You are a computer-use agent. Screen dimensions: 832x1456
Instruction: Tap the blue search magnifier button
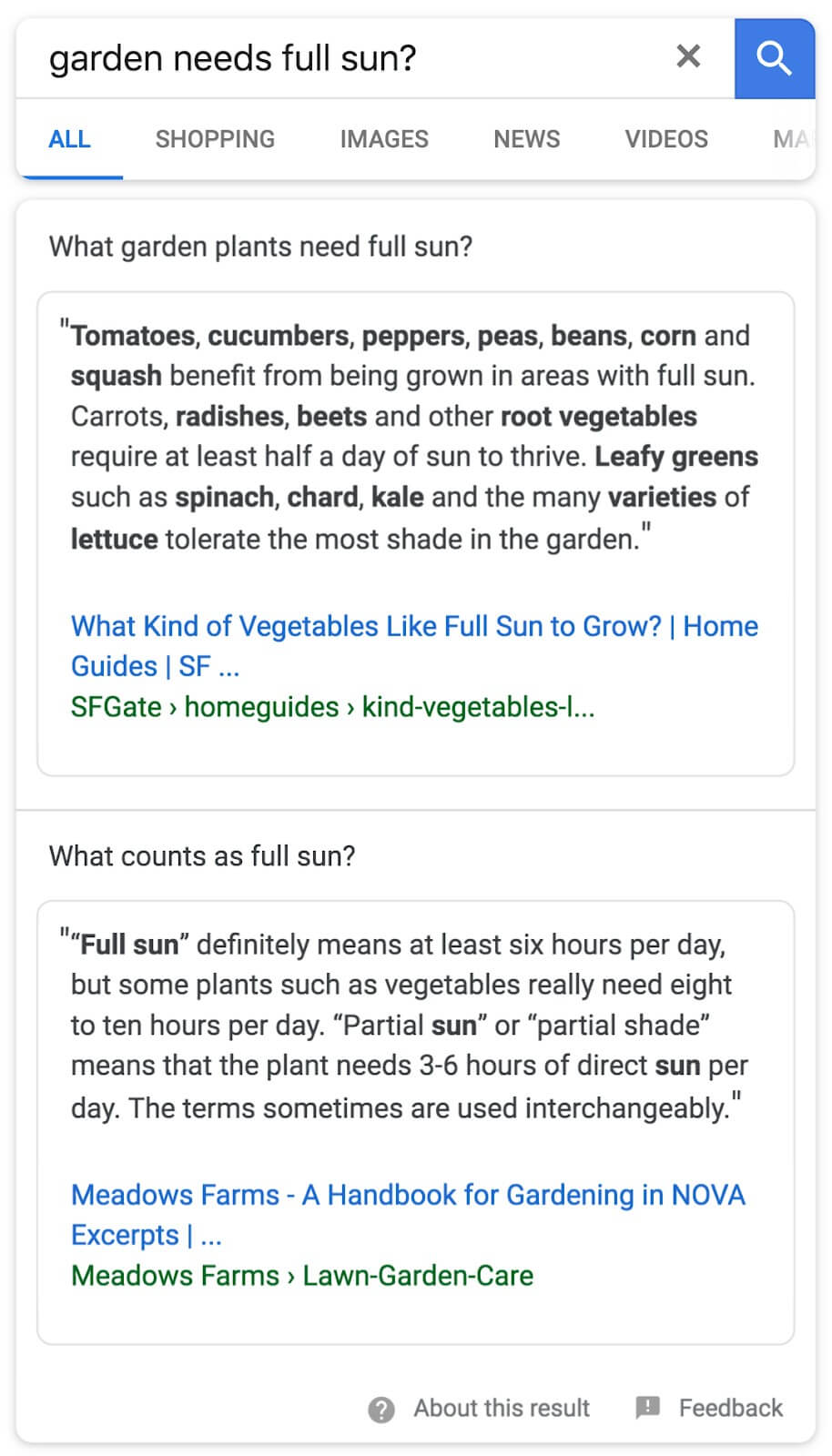pos(775,58)
